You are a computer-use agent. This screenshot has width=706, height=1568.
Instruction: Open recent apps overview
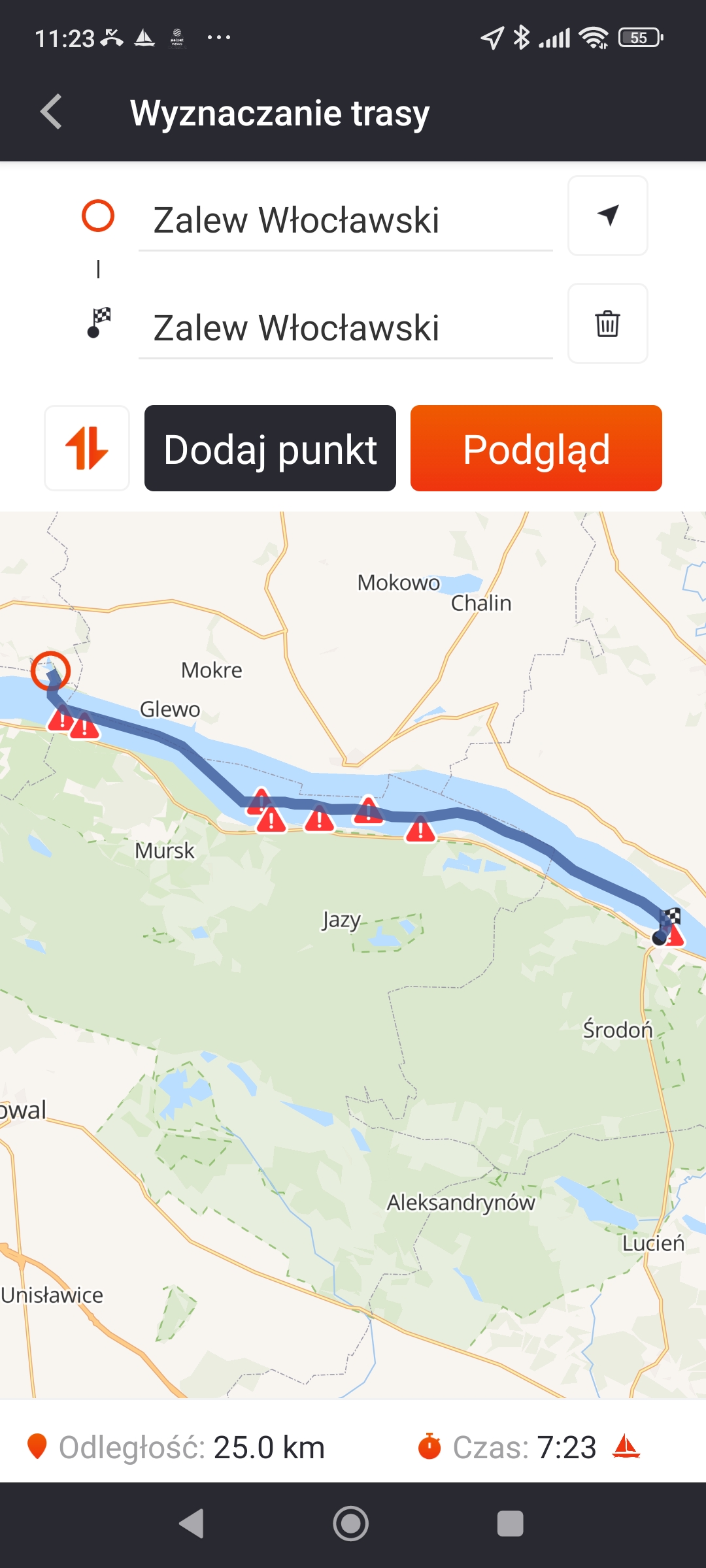coord(510,1524)
